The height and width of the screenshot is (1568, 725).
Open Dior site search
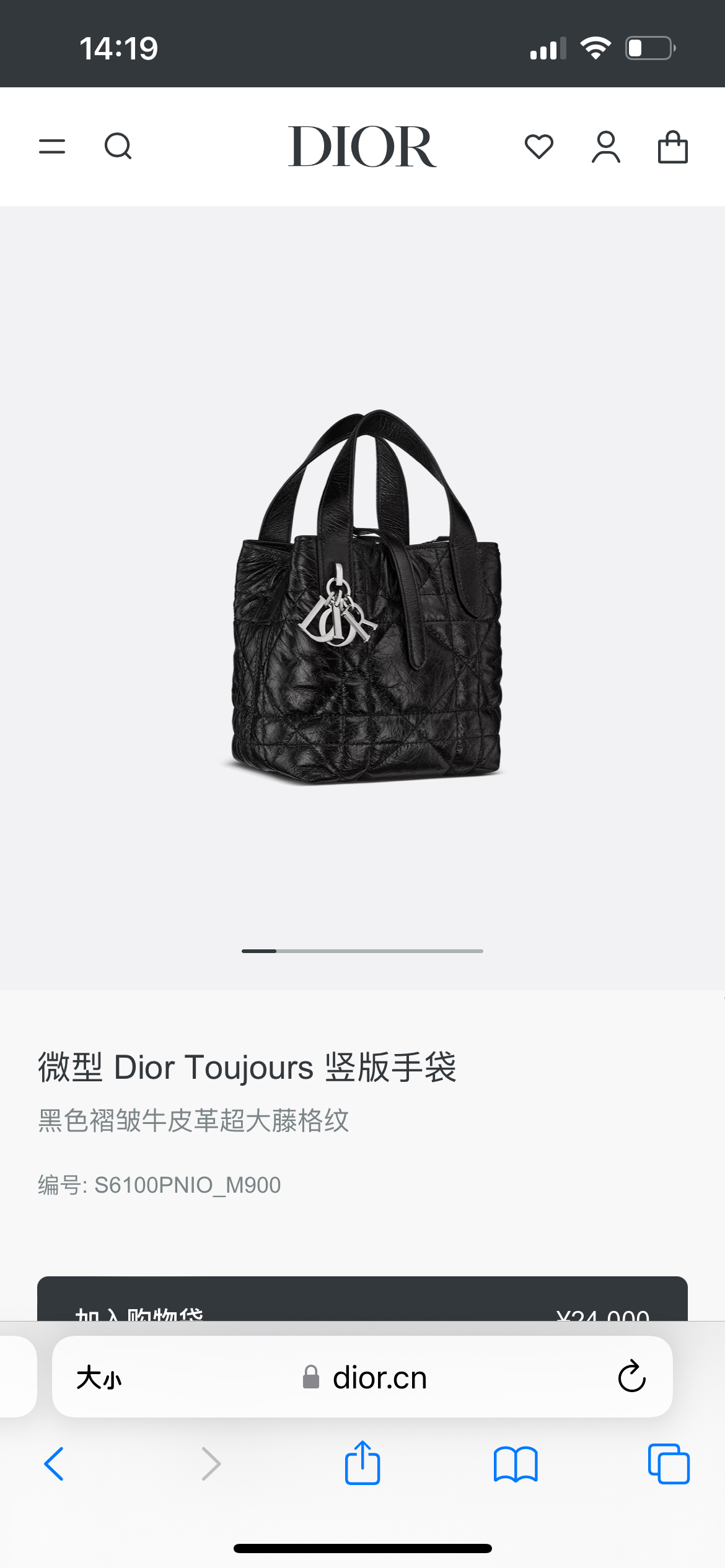[118, 147]
